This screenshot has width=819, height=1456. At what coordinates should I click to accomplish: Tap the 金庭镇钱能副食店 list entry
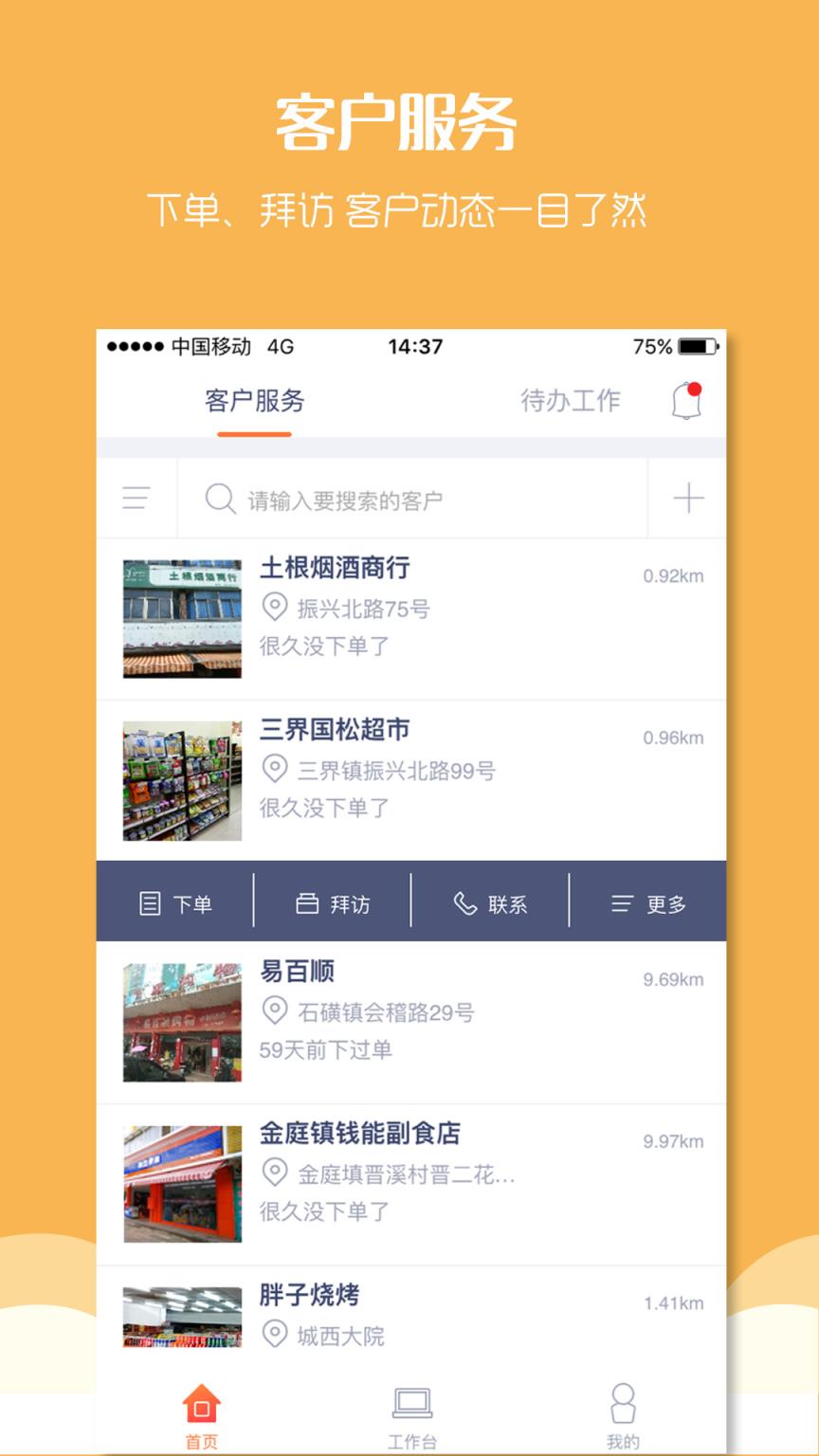point(408,1183)
